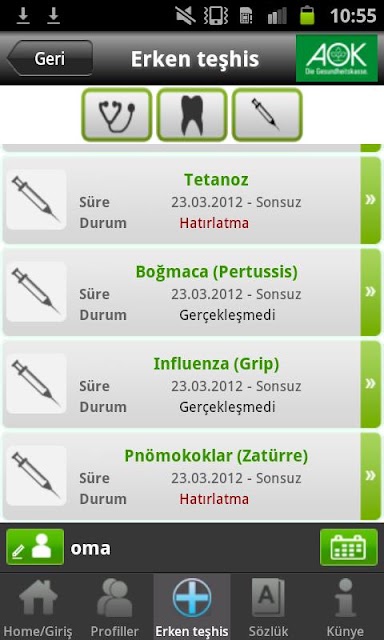The height and width of the screenshot is (640, 384).
Task: Switch to the Home/Giriş tab
Action: 38,607
